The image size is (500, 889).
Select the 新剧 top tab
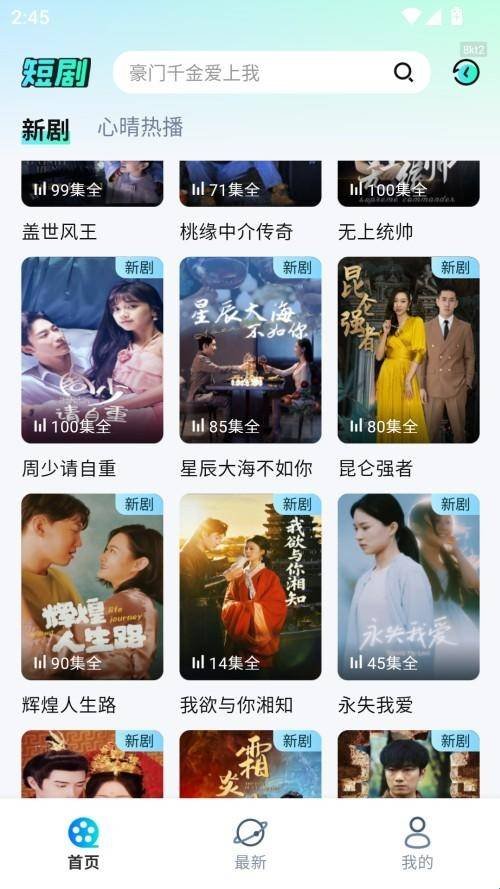45,130
